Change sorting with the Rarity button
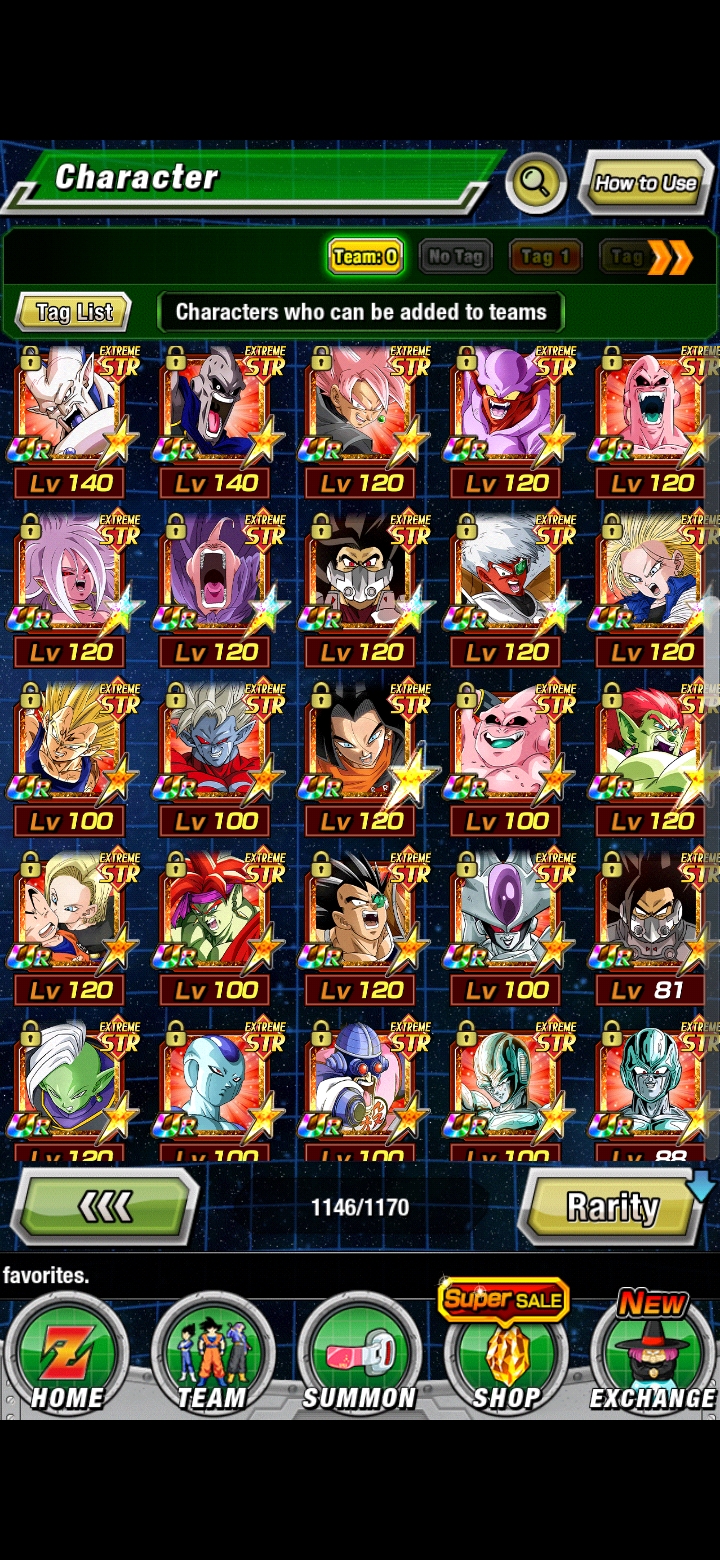This screenshot has width=720, height=1560. [x=612, y=1207]
